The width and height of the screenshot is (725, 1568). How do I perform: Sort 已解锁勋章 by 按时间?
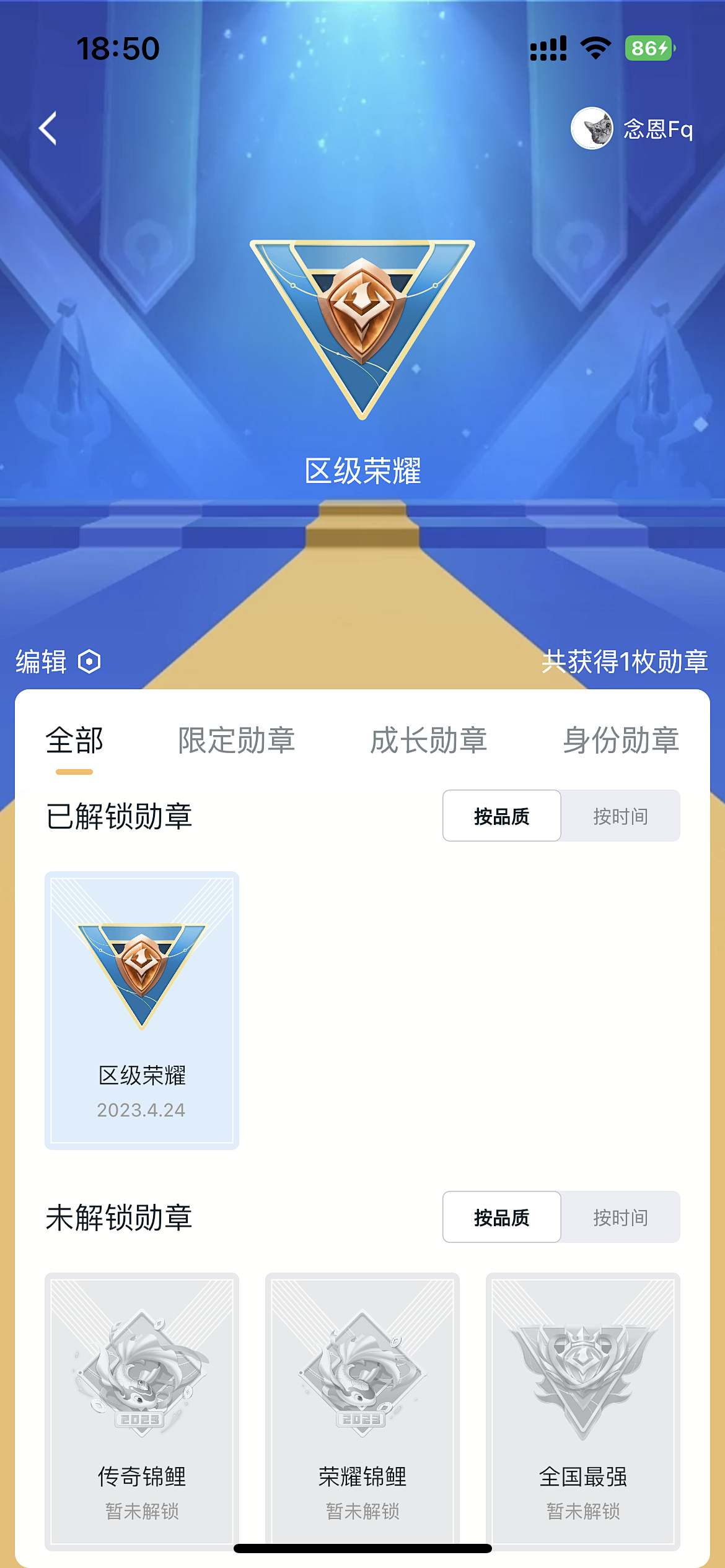point(620,816)
